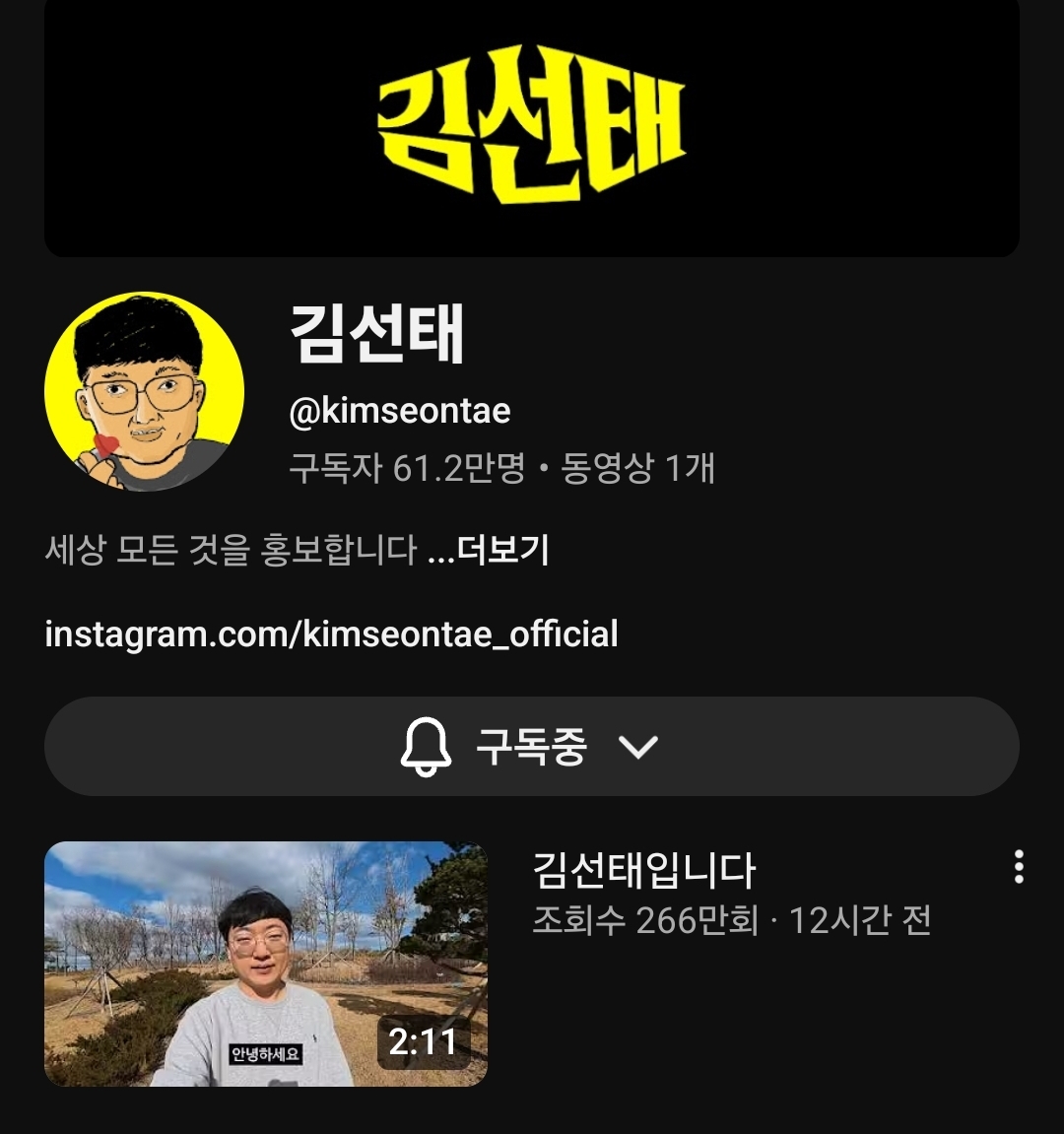Expand the channel description with 더보기
Image resolution: width=1064 pixels, height=1134 pixels.
(502, 550)
